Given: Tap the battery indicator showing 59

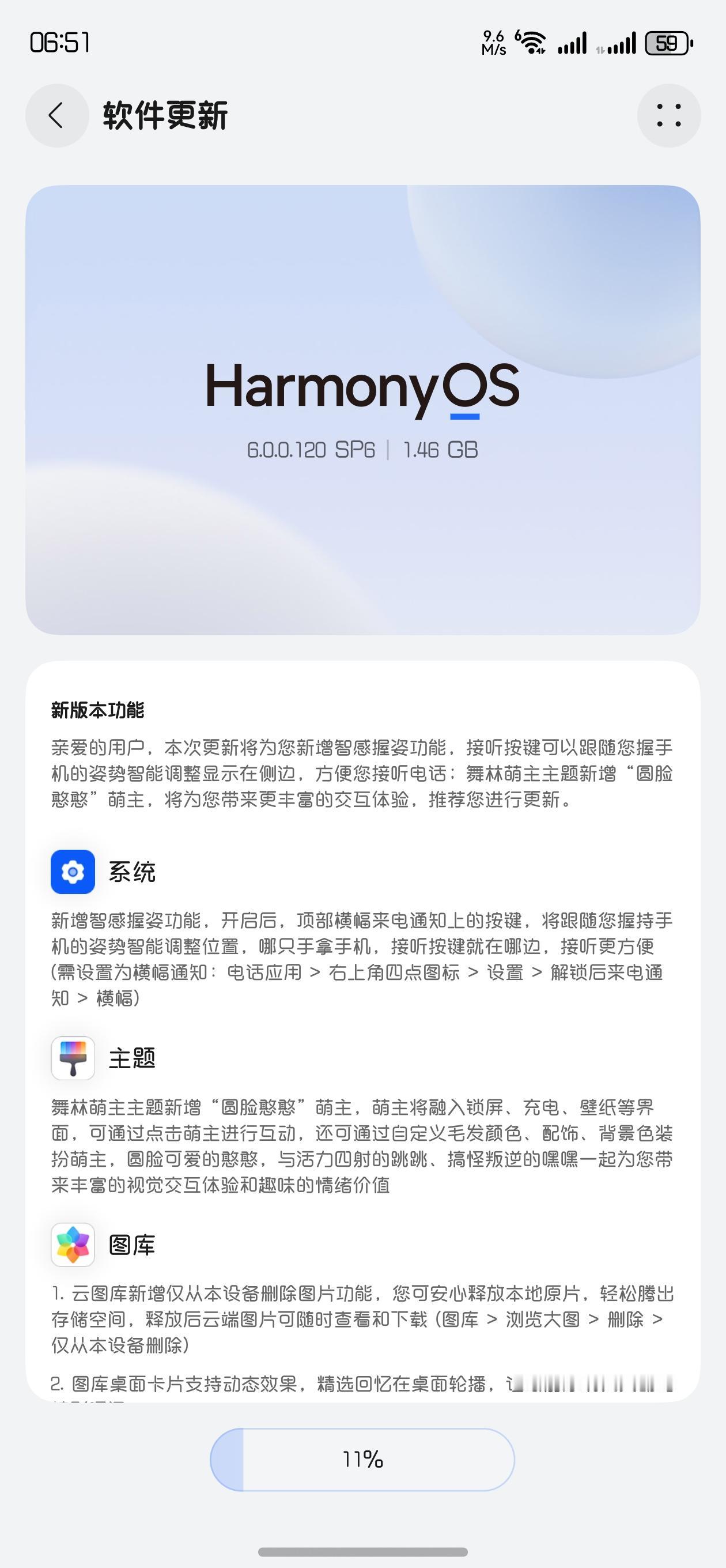Looking at the screenshot, I should pos(668,43).
